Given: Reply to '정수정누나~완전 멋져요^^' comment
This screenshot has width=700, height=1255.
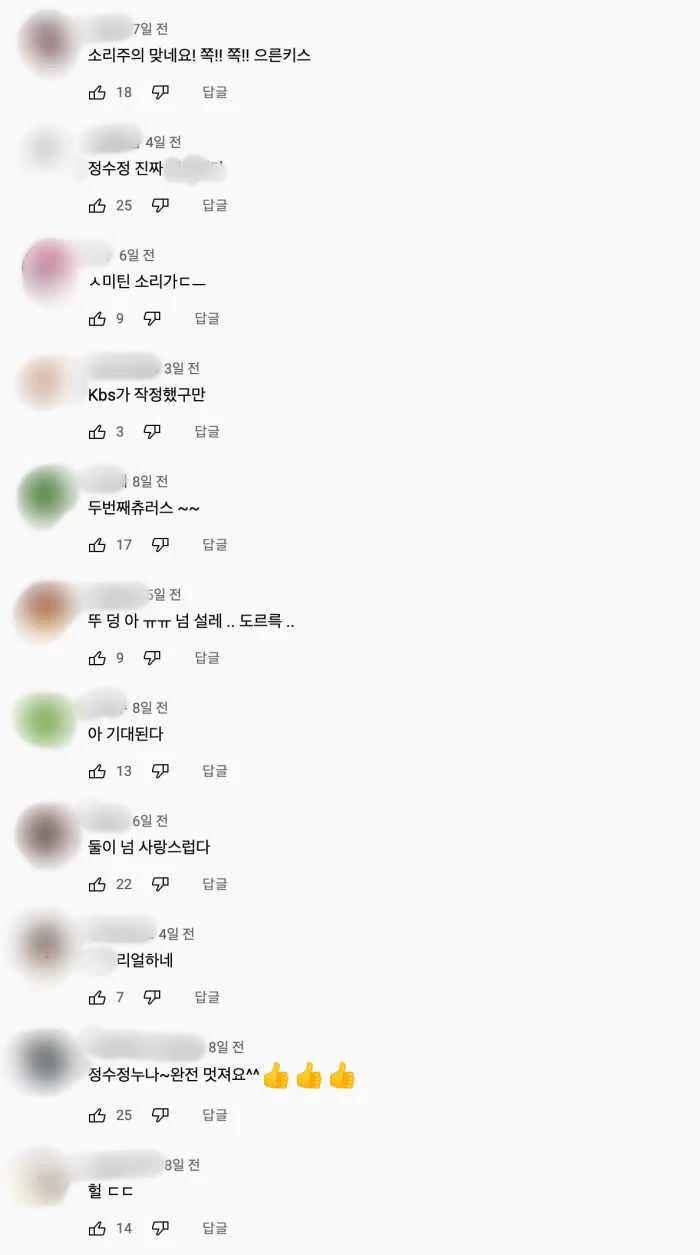Looking at the screenshot, I should 215,1114.
